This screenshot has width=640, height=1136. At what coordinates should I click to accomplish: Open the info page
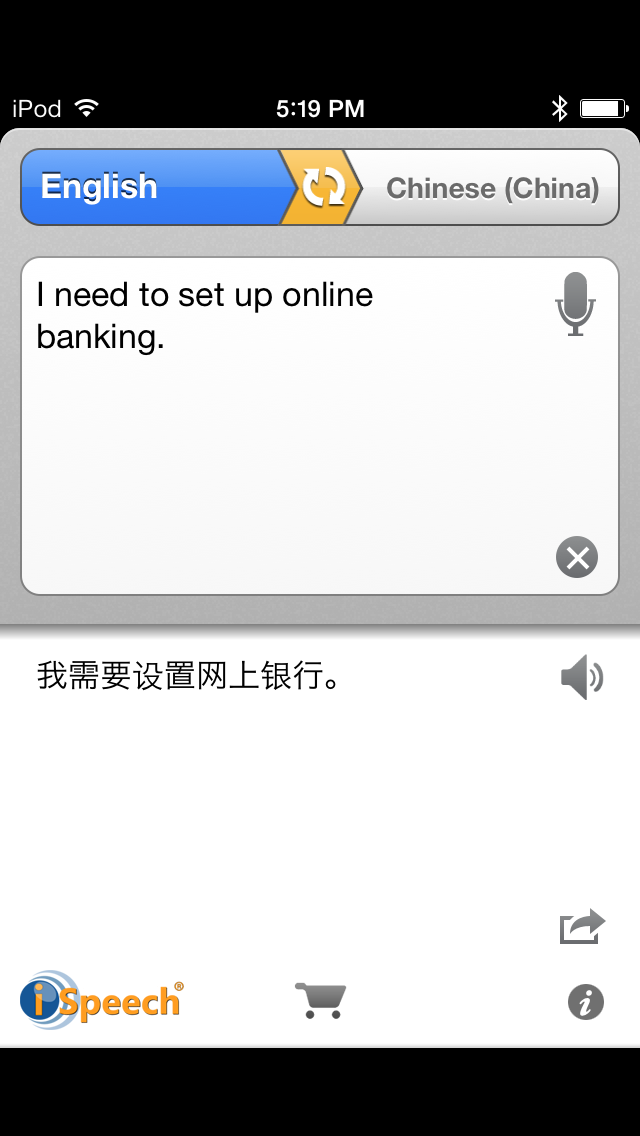click(x=586, y=1003)
